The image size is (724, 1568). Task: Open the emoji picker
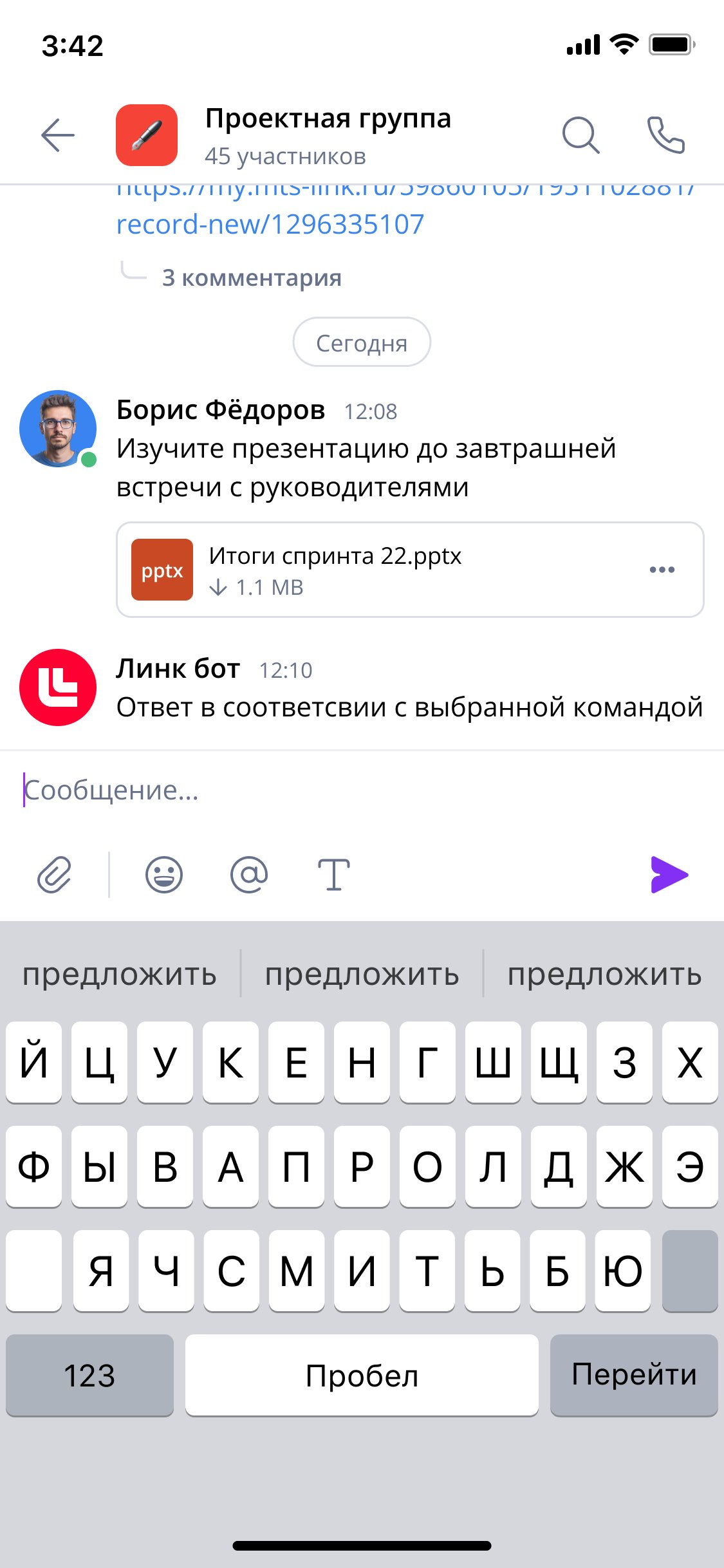(164, 875)
